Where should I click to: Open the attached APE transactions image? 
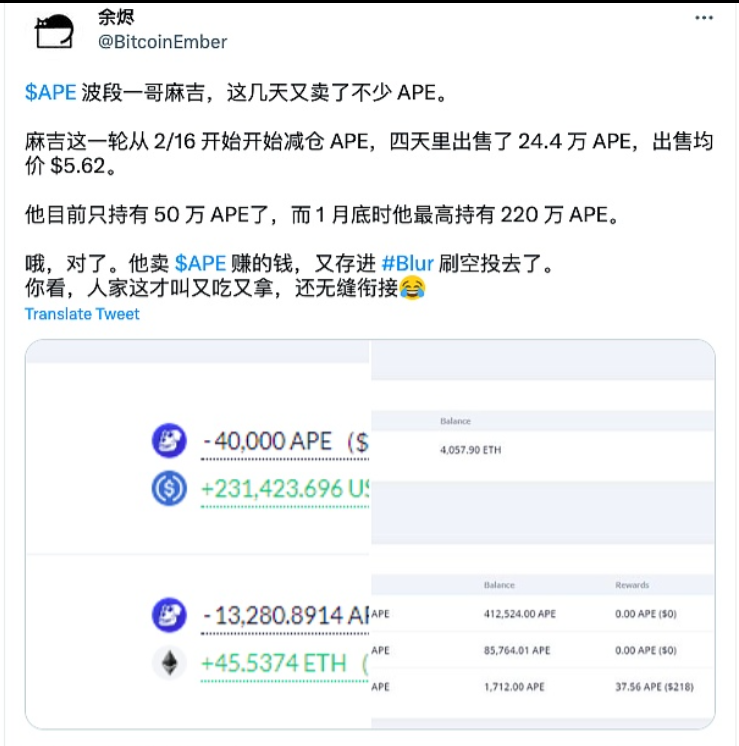pos(370,534)
